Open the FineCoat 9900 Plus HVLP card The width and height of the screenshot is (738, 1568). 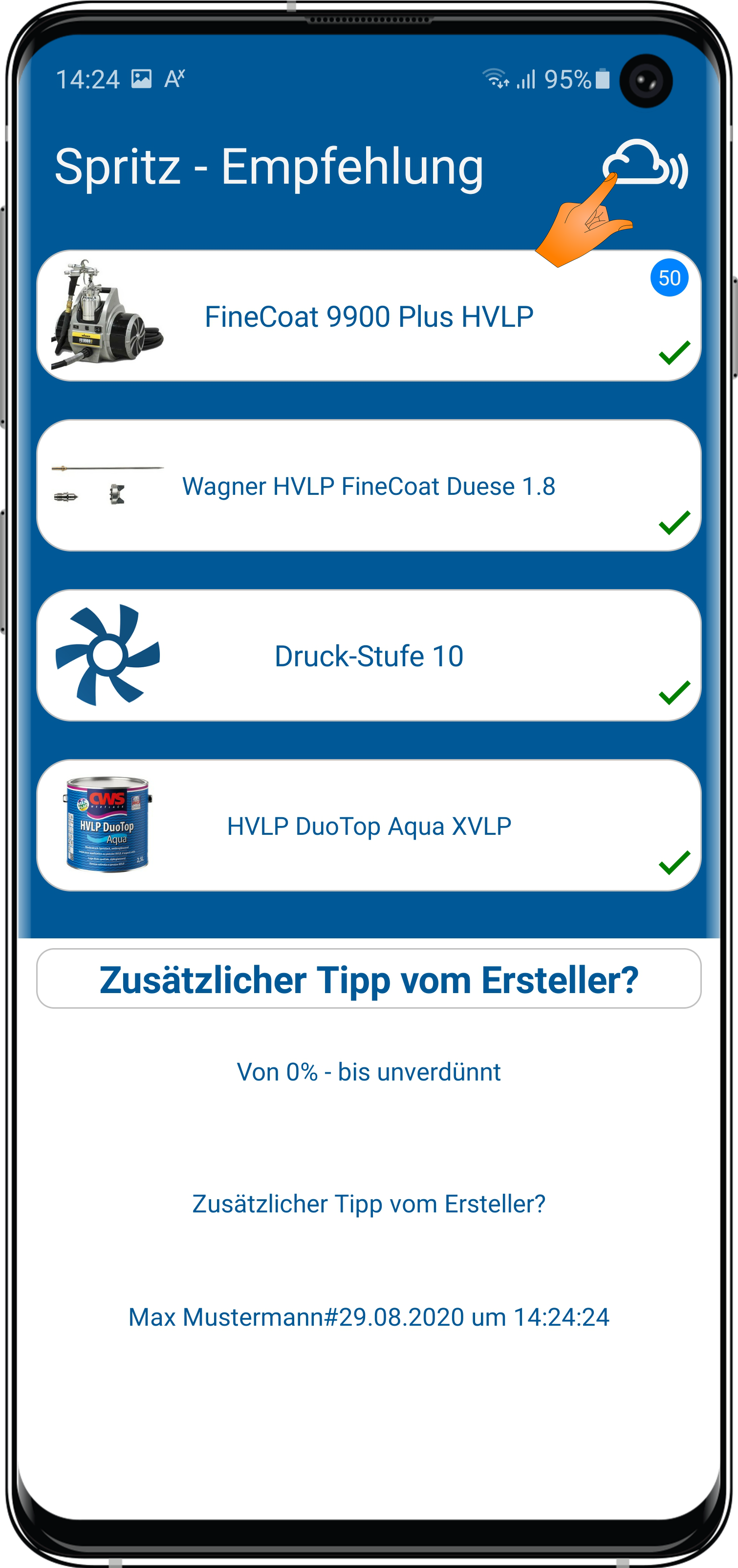[x=369, y=316]
